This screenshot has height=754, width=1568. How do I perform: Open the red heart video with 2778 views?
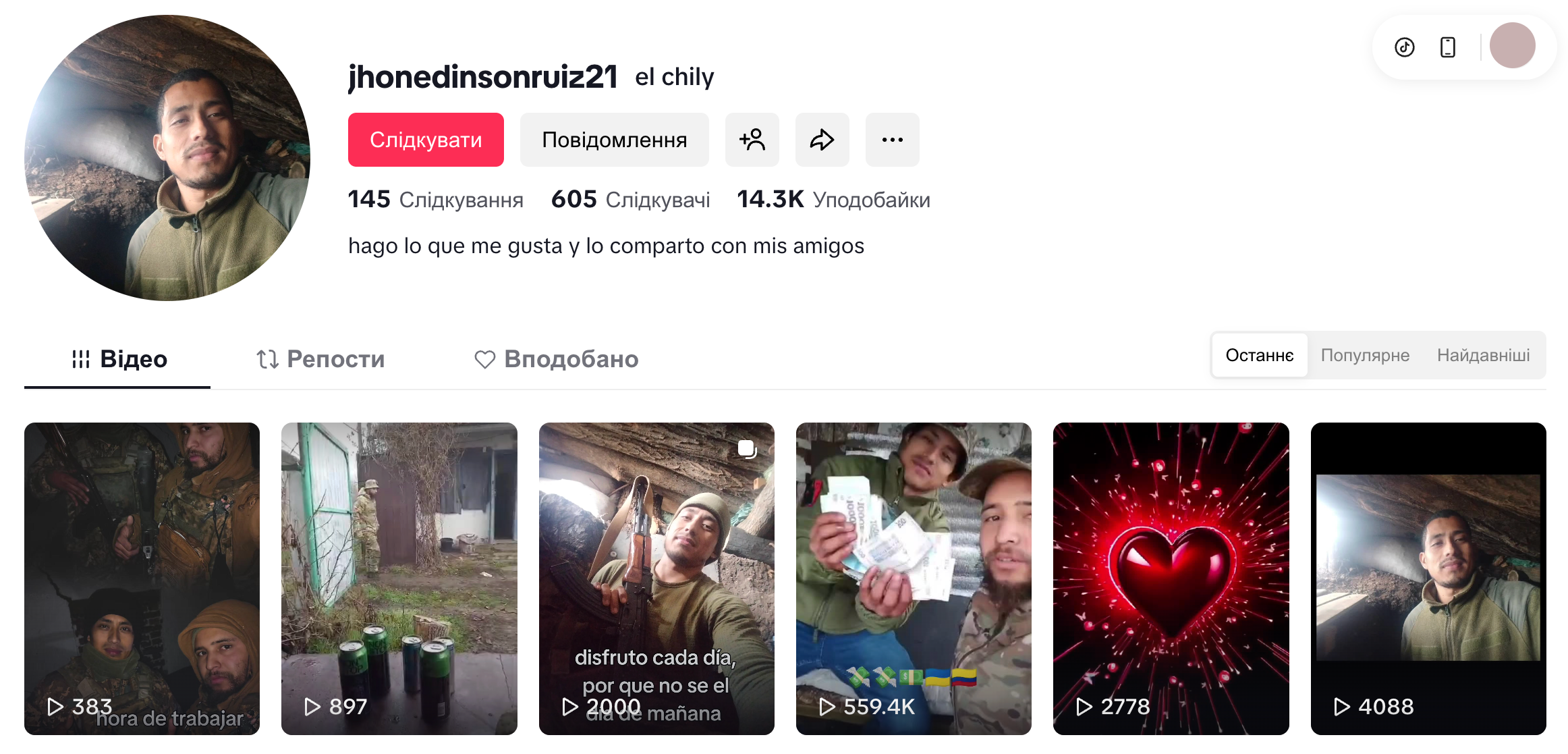(1171, 578)
